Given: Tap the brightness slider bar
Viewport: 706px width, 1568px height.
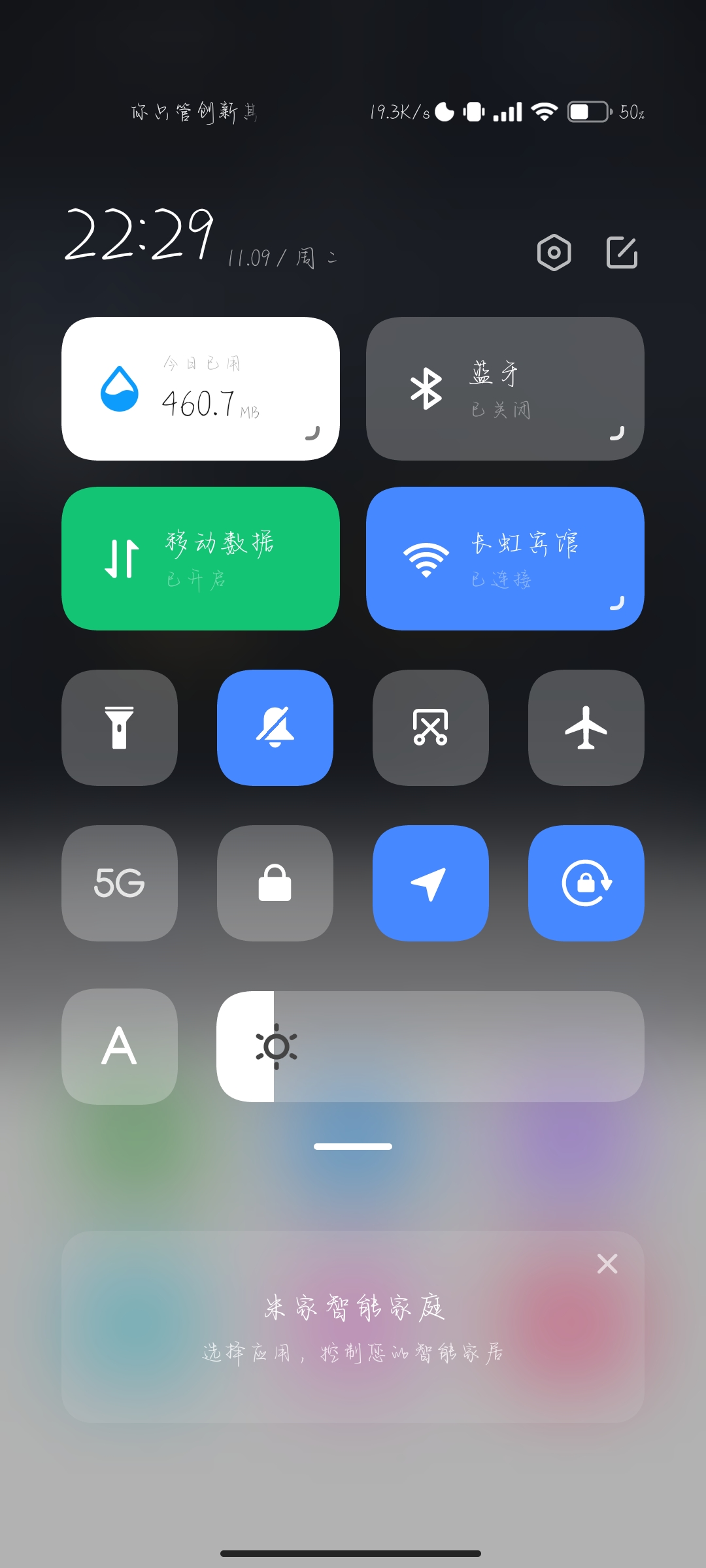Looking at the screenshot, I should coord(430,1046).
